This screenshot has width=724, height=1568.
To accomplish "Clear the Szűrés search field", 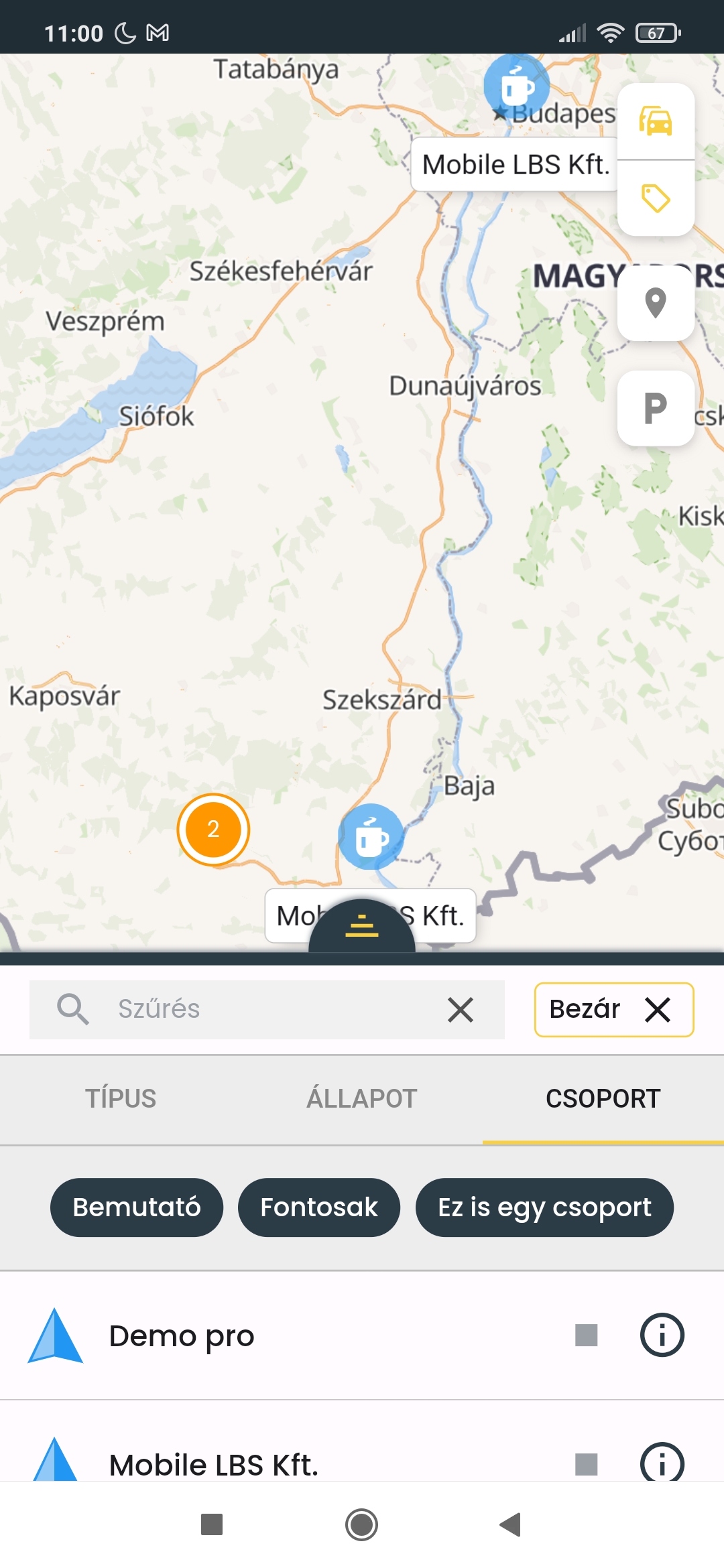I will 461,1009.
